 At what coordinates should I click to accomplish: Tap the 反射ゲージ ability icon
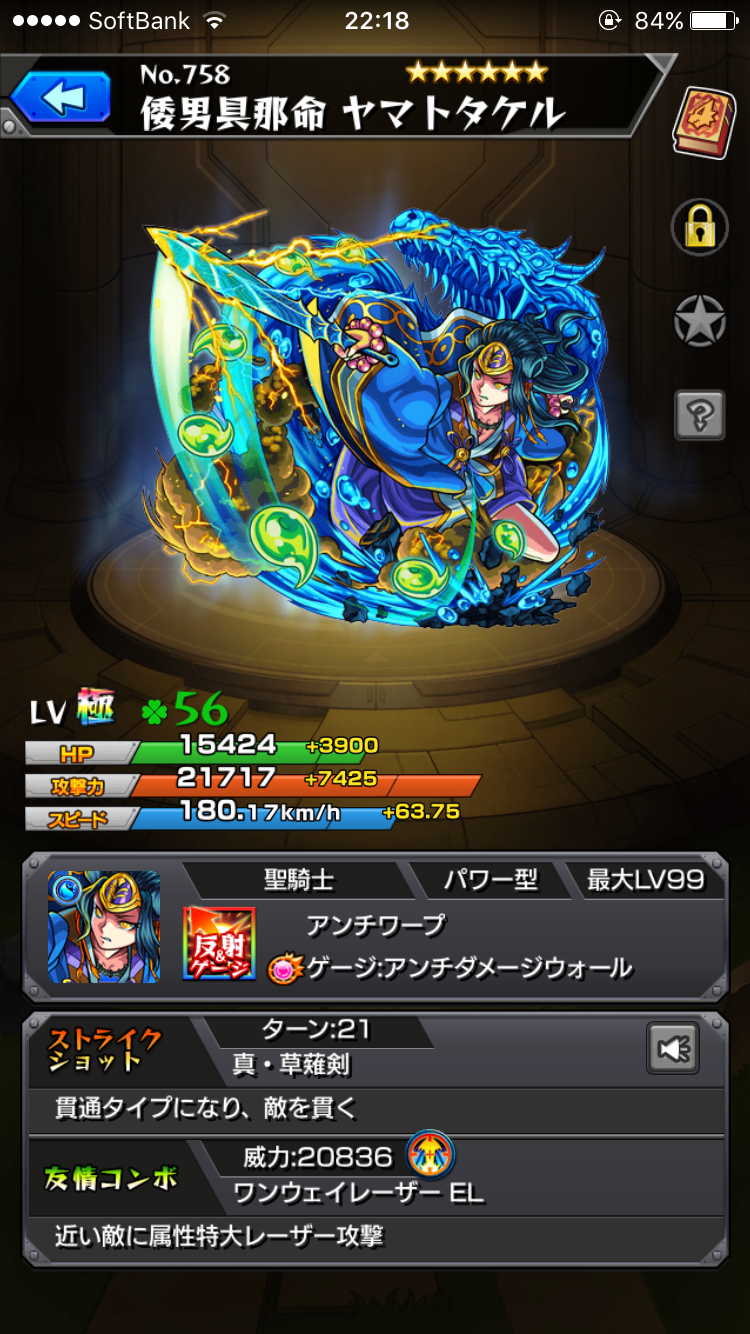pyautogui.click(x=219, y=943)
